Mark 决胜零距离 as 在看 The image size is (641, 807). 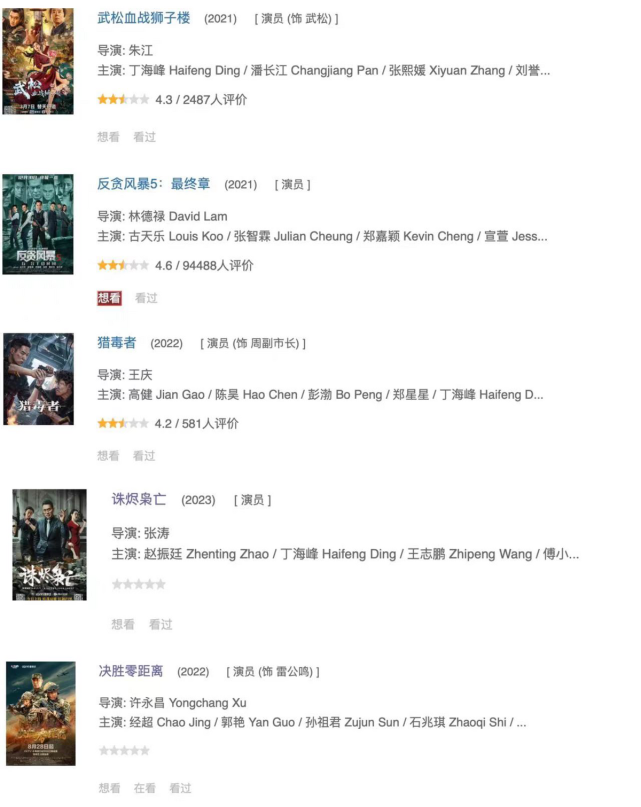pos(145,788)
